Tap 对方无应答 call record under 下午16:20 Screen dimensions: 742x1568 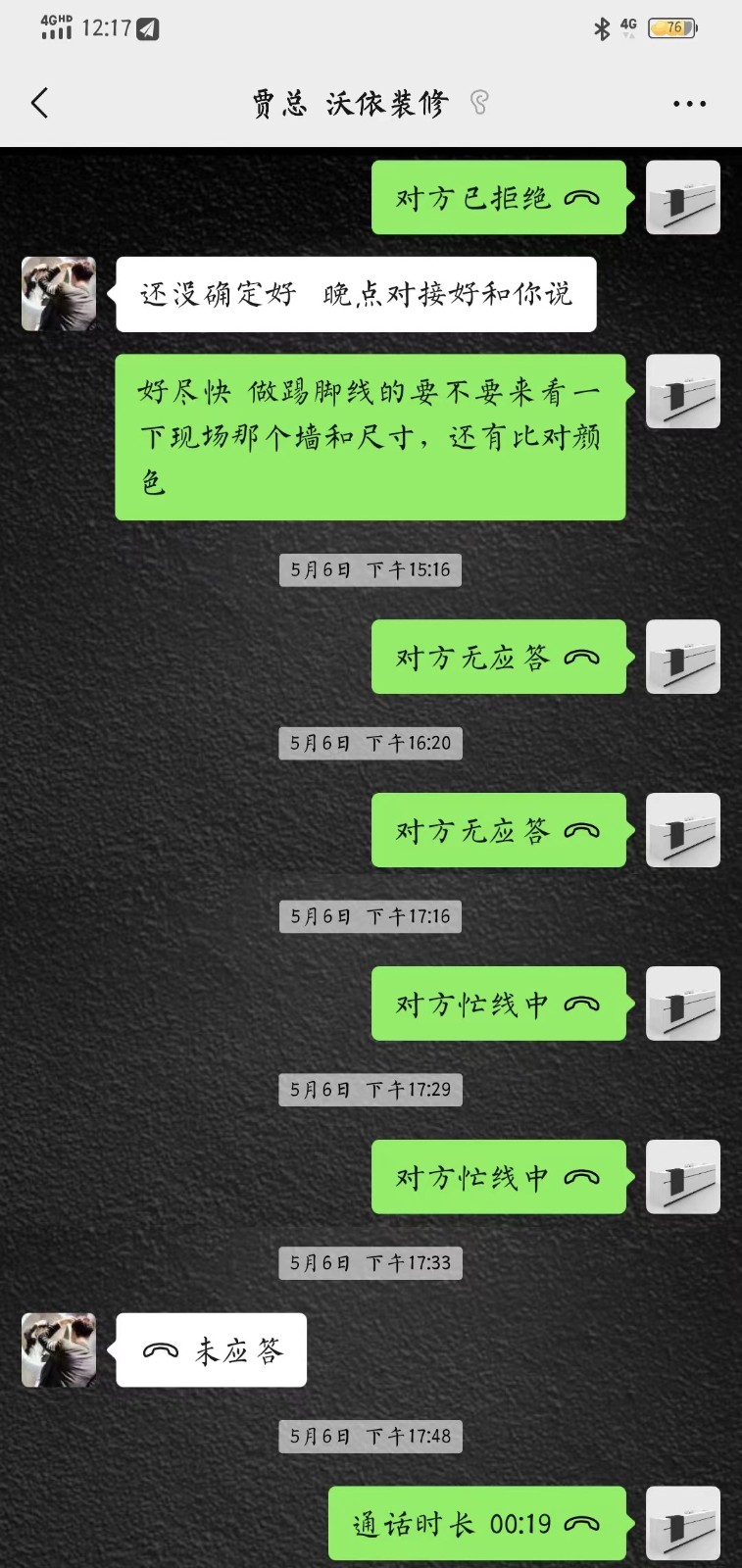(x=498, y=830)
